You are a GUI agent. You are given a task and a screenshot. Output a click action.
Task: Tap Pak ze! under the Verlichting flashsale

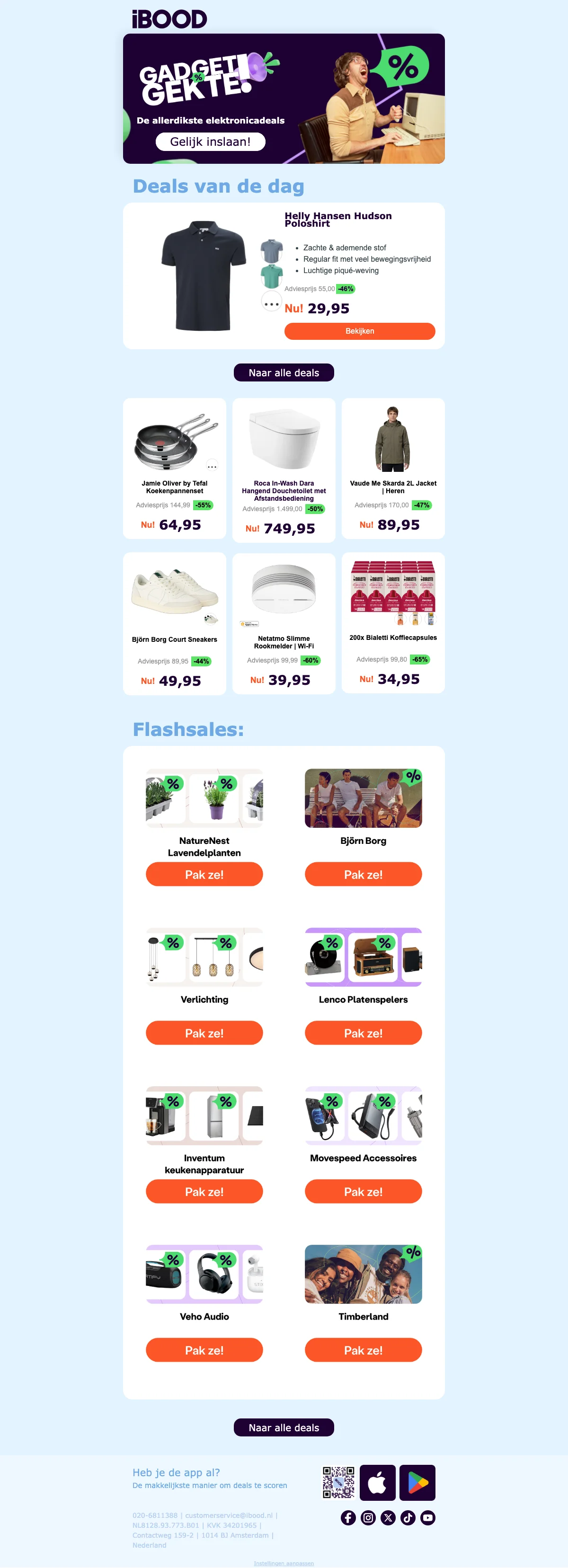pyautogui.click(x=204, y=1033)
